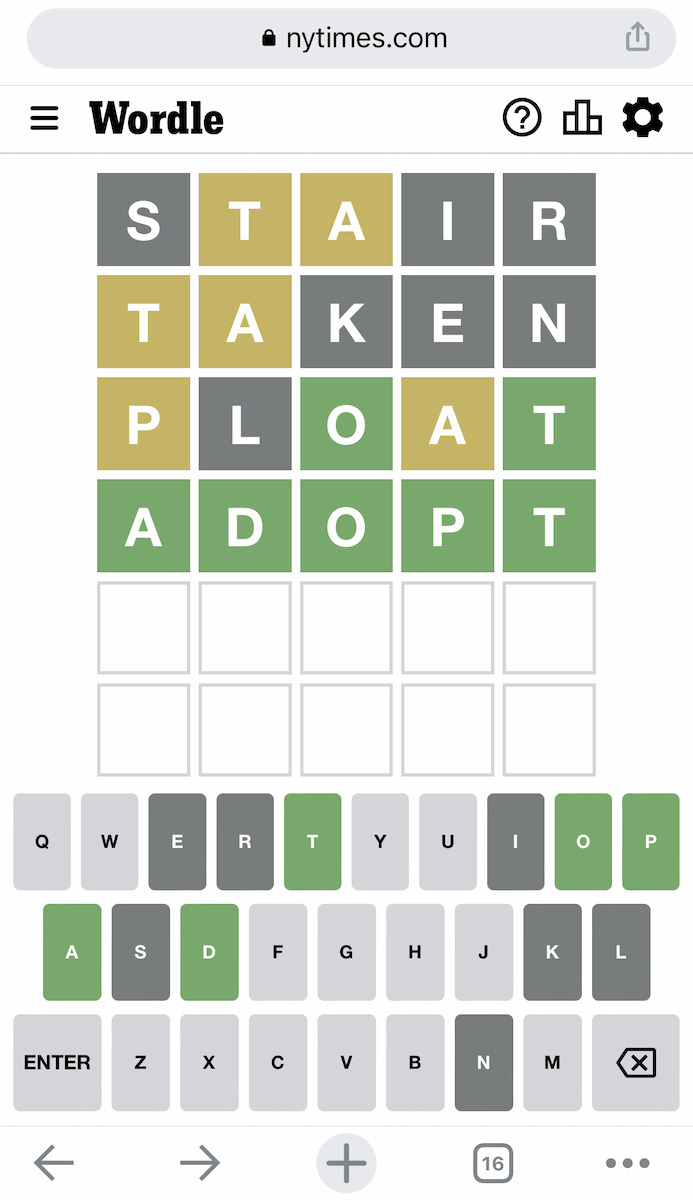Delete a letter with backspace key
693x1200 pixels.
click(636, 1063)
